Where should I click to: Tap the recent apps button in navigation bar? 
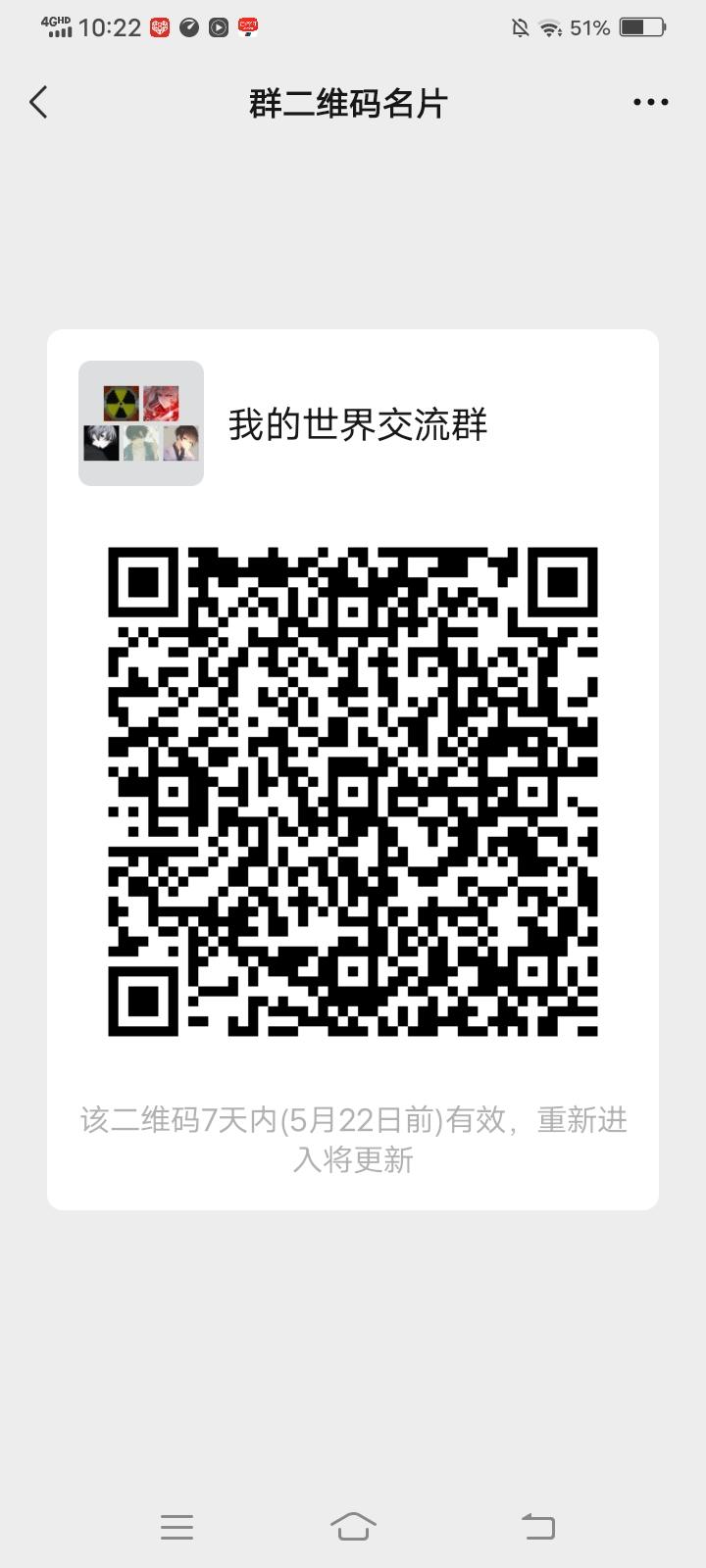click(x=176, y=1526)
